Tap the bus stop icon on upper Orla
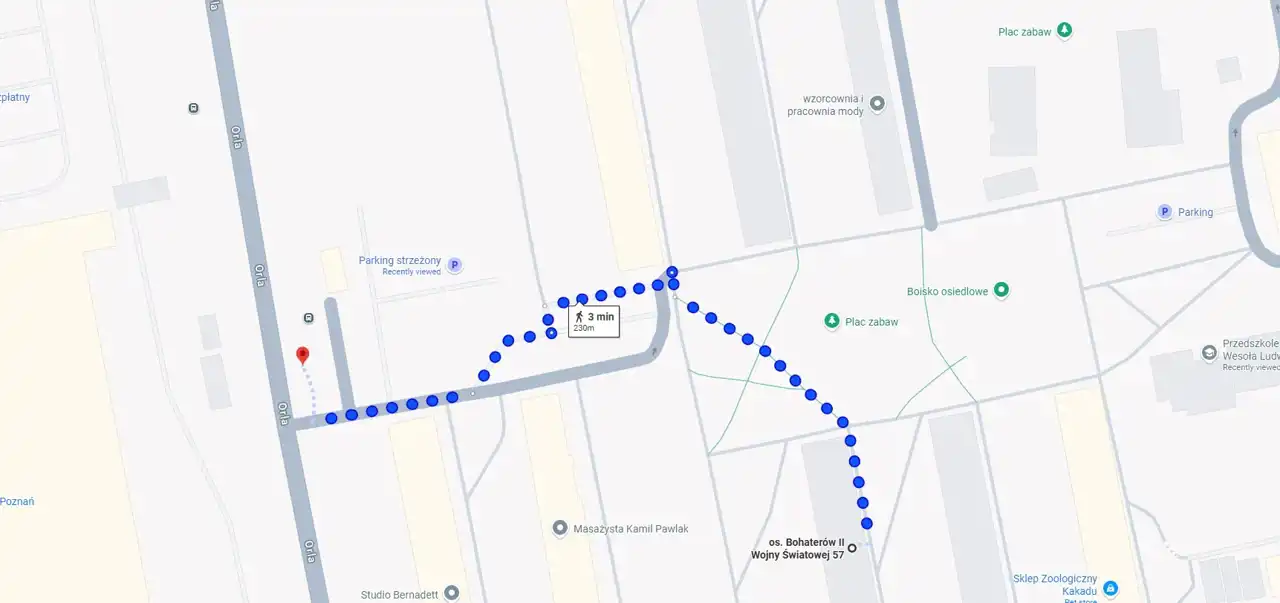Image resolution: width=1280 pixels, height=603 pixels. pyautogui.click(x=193, y=108)
